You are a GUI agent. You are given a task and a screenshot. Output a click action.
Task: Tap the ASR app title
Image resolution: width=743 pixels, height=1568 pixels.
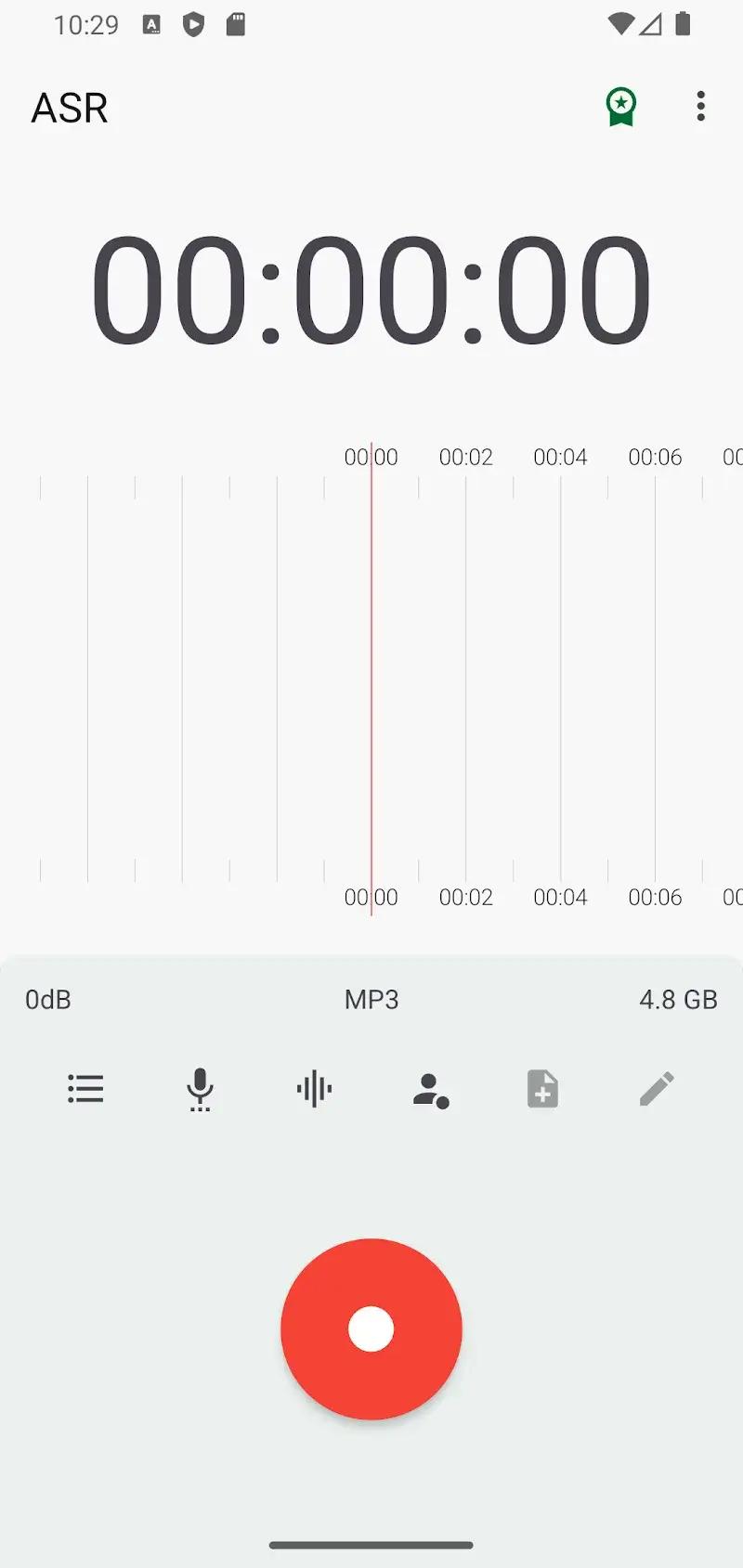tap(70, 108)
